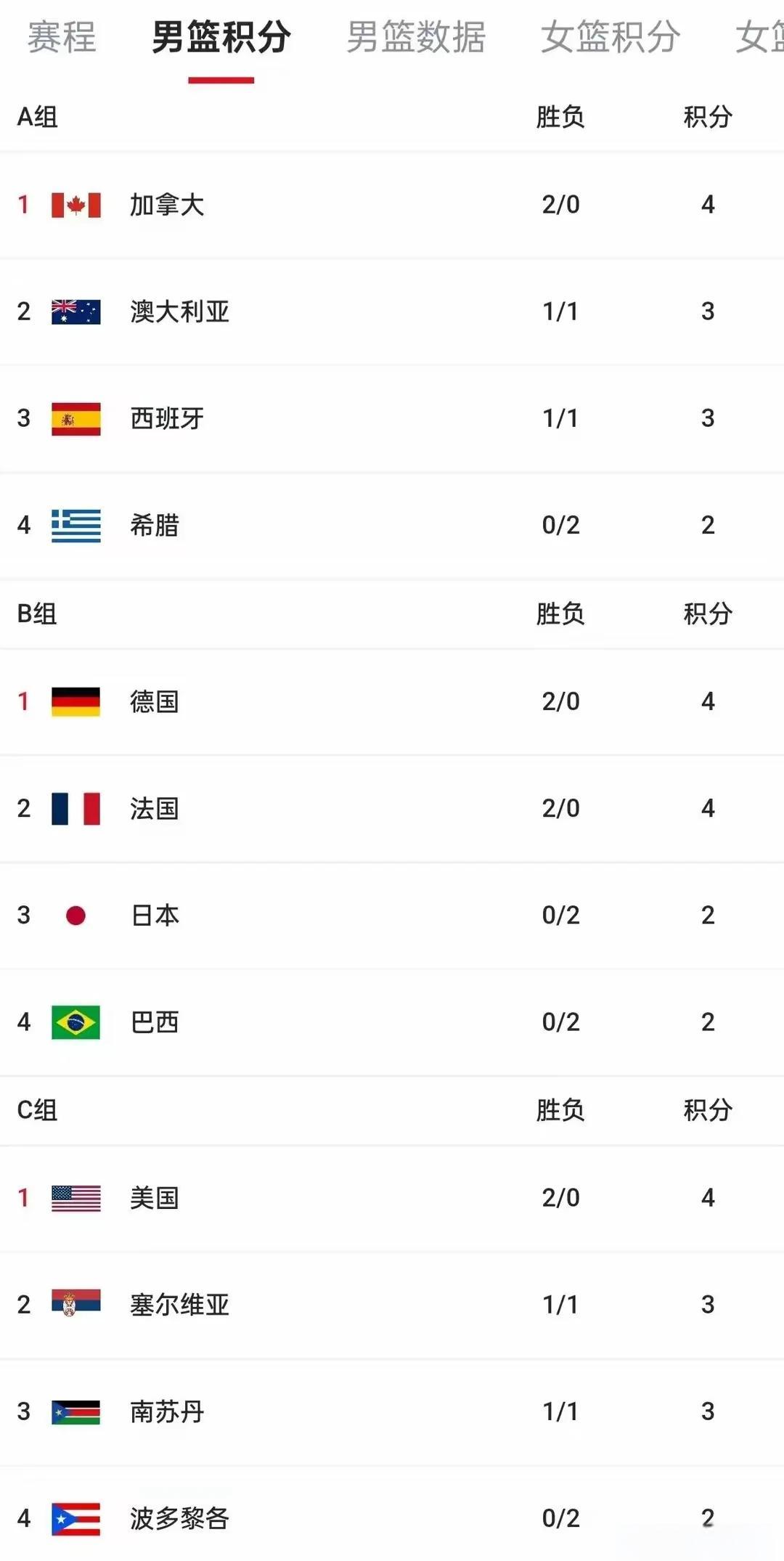Open the 德国 team row

tap(392, 701)
